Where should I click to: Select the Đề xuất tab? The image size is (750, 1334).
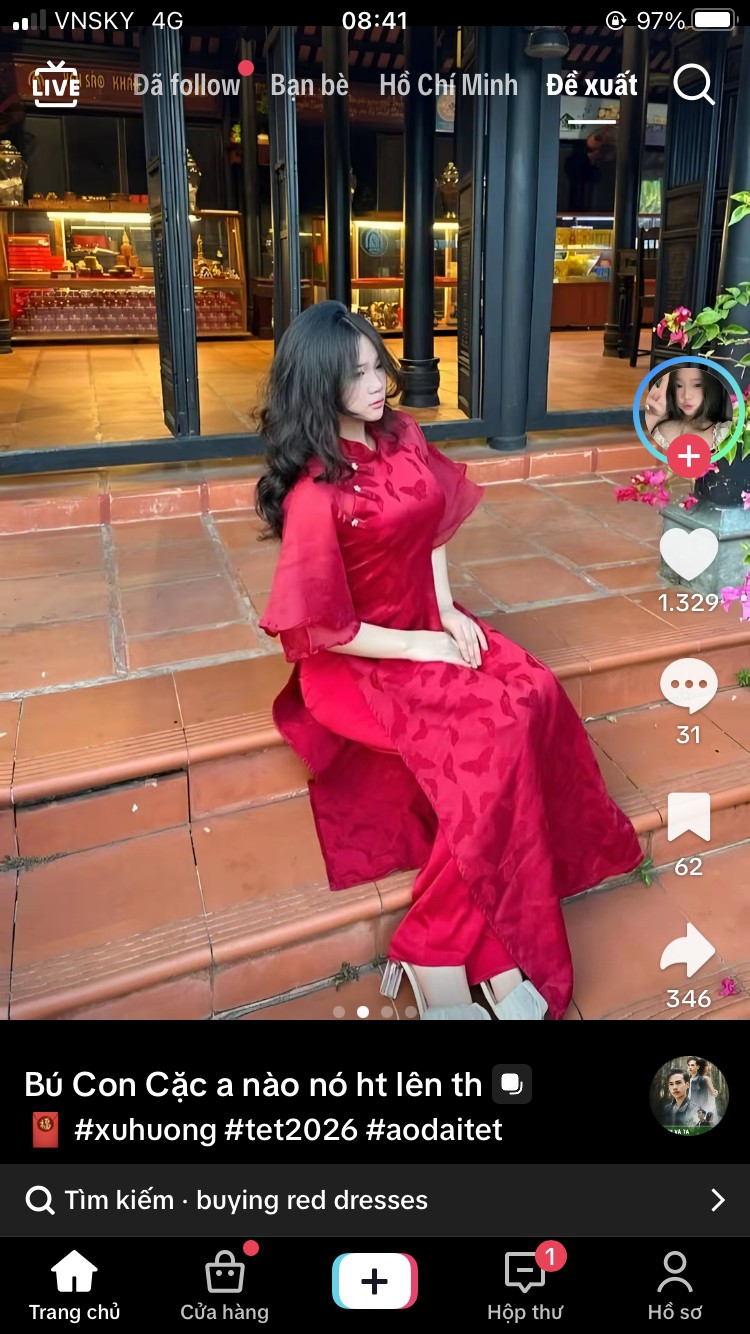(591, 85)
